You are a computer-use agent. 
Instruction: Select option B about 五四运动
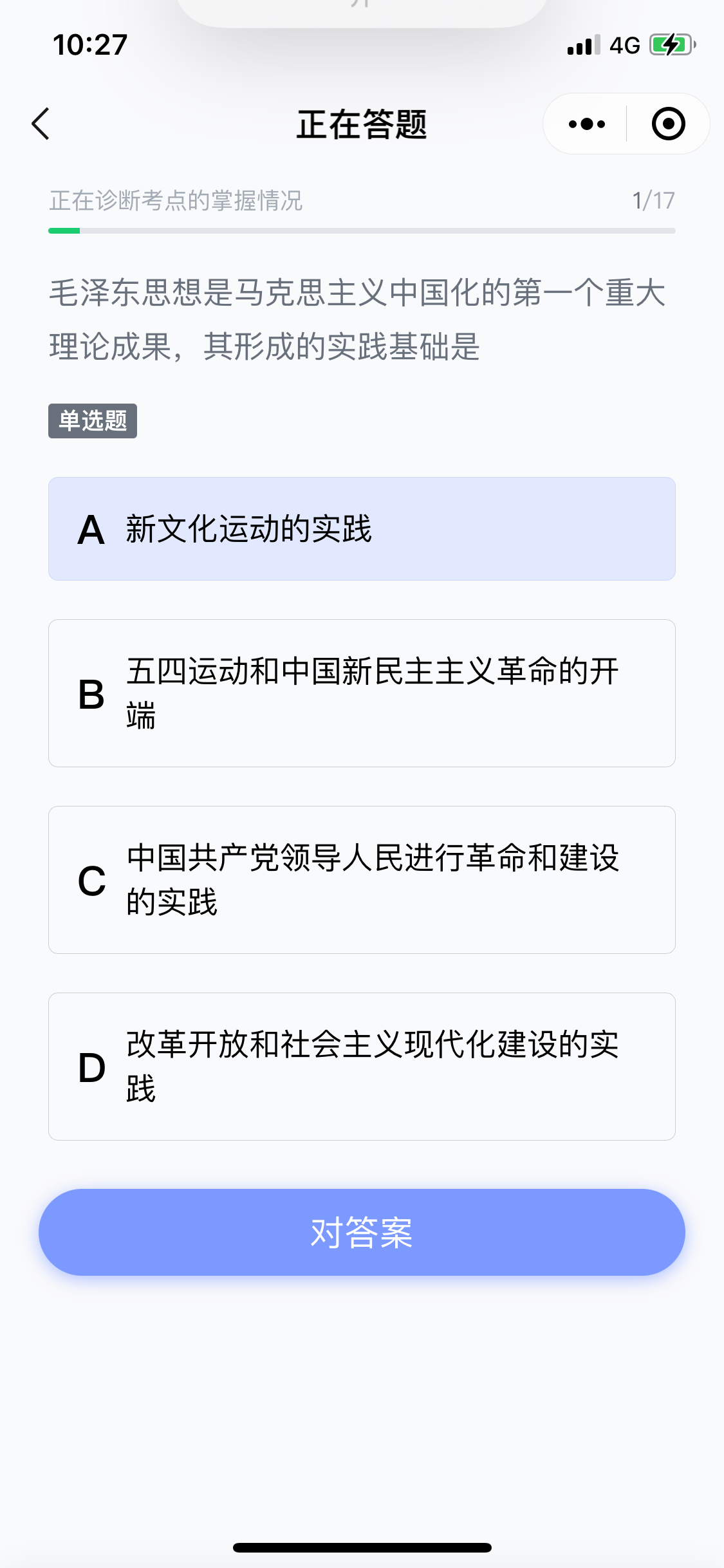[362, 691]
